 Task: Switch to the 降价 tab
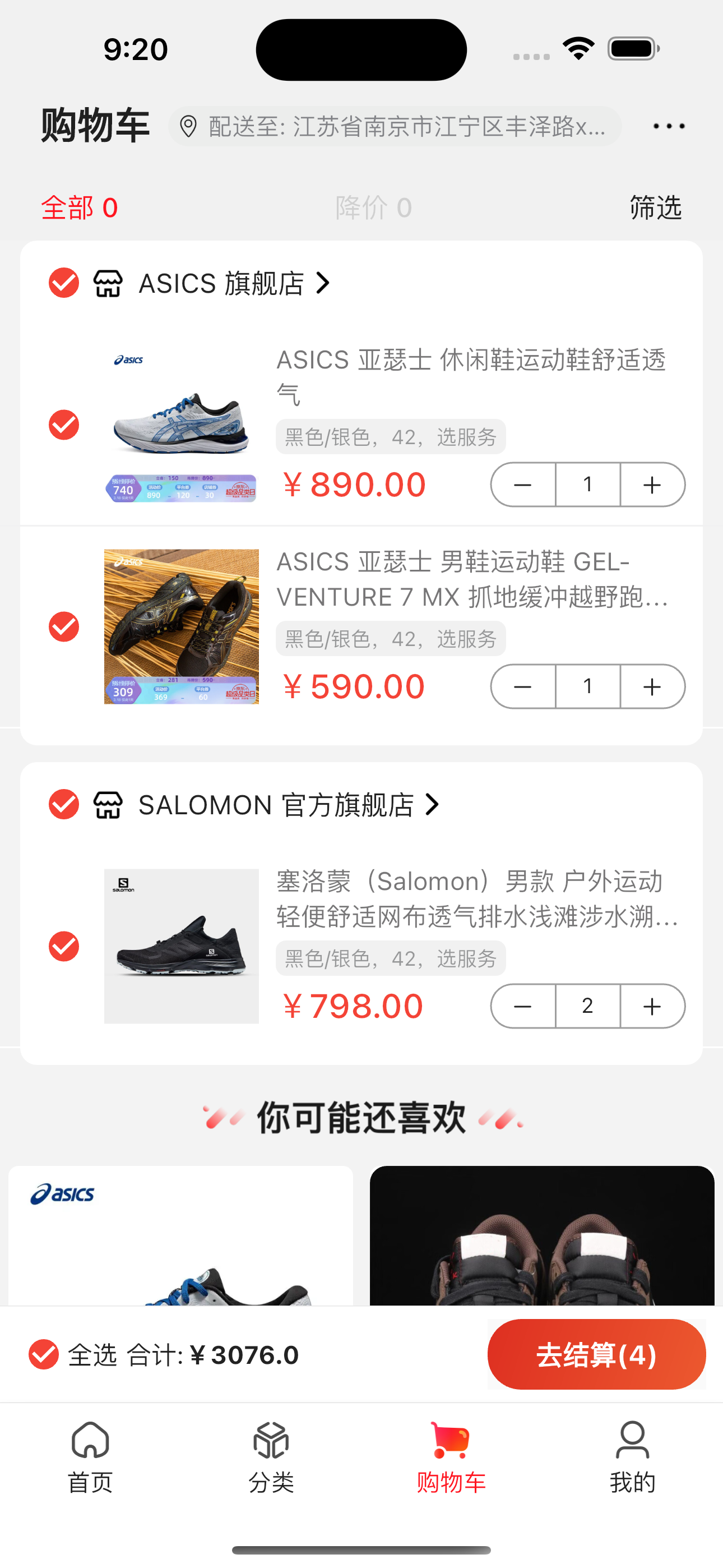point(373,208)
